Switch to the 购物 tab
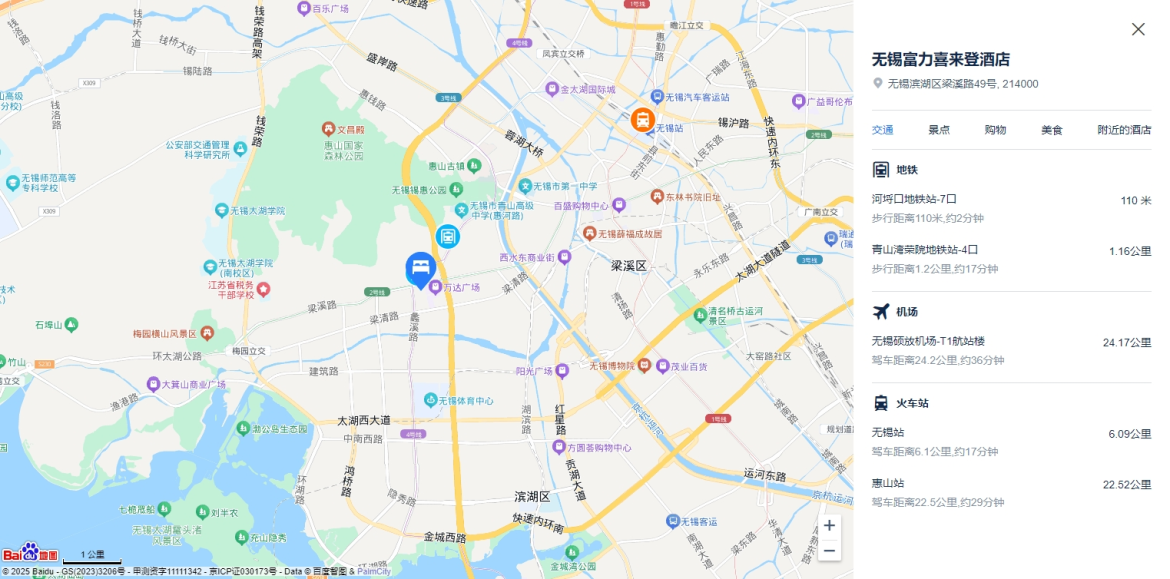1170x579 pixels. [995, 130]
